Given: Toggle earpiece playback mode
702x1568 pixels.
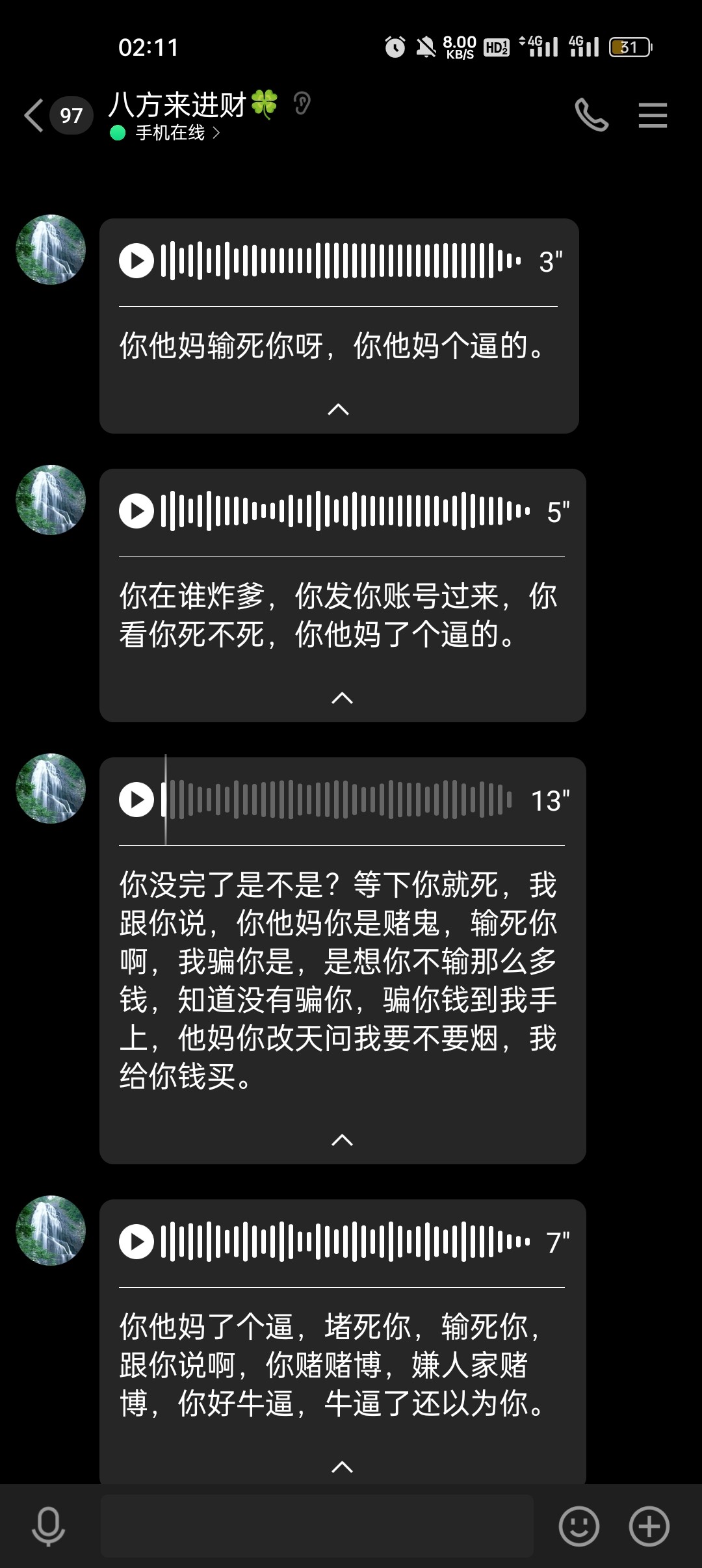Looking at the screenshot, I should click(301, 104).
